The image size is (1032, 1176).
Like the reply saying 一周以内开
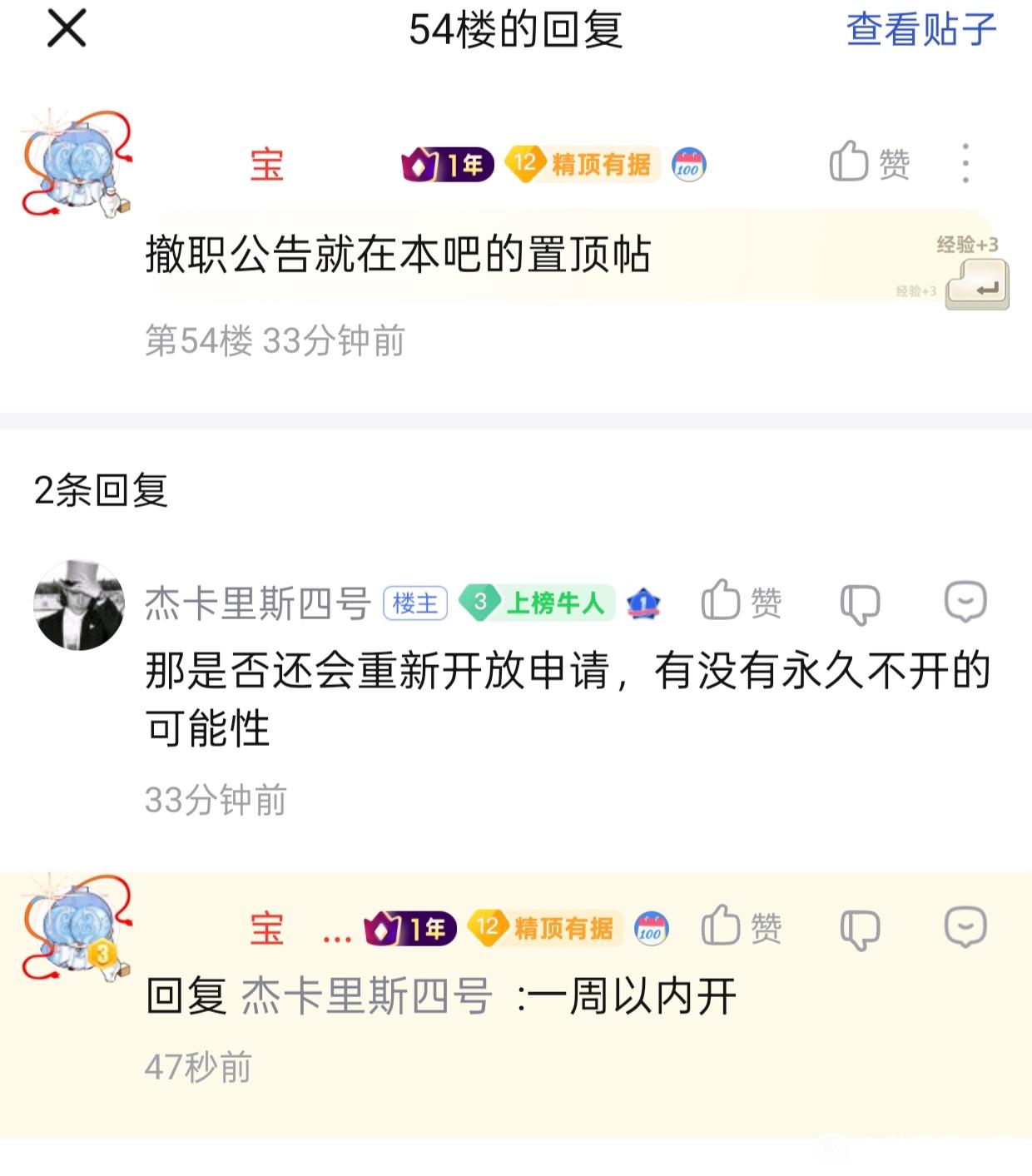click(x=741, y=927)
